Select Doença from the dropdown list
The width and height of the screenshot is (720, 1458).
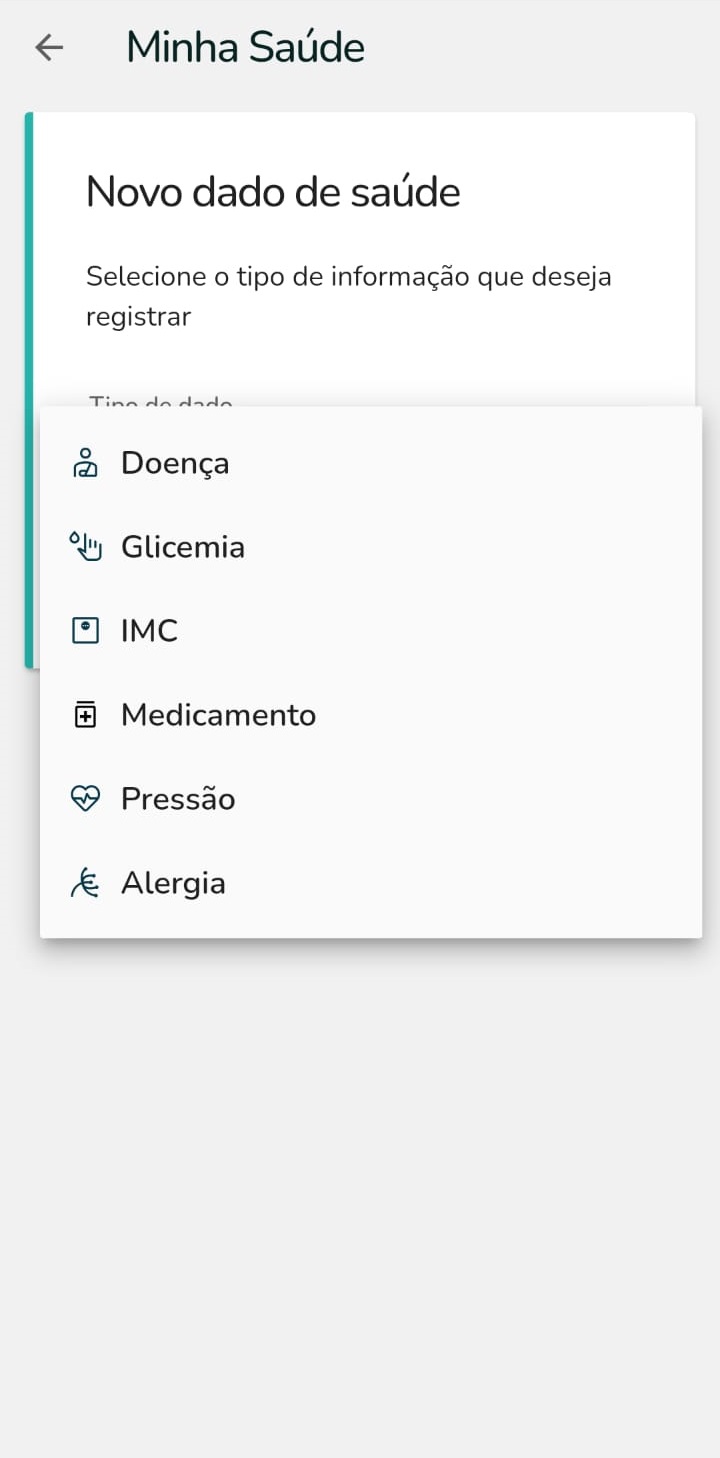(x=371, y=463)
